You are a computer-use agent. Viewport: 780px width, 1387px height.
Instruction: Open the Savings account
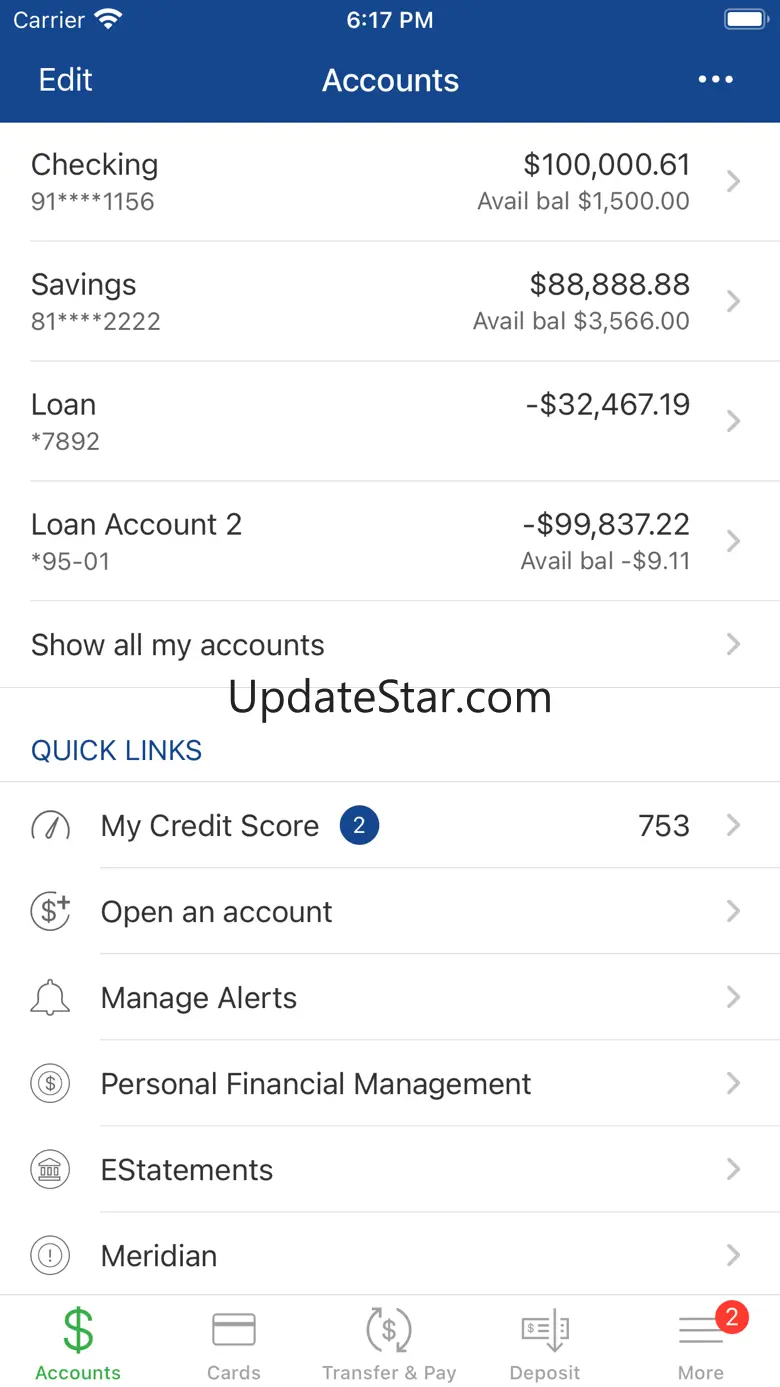(x=390, y=301)
